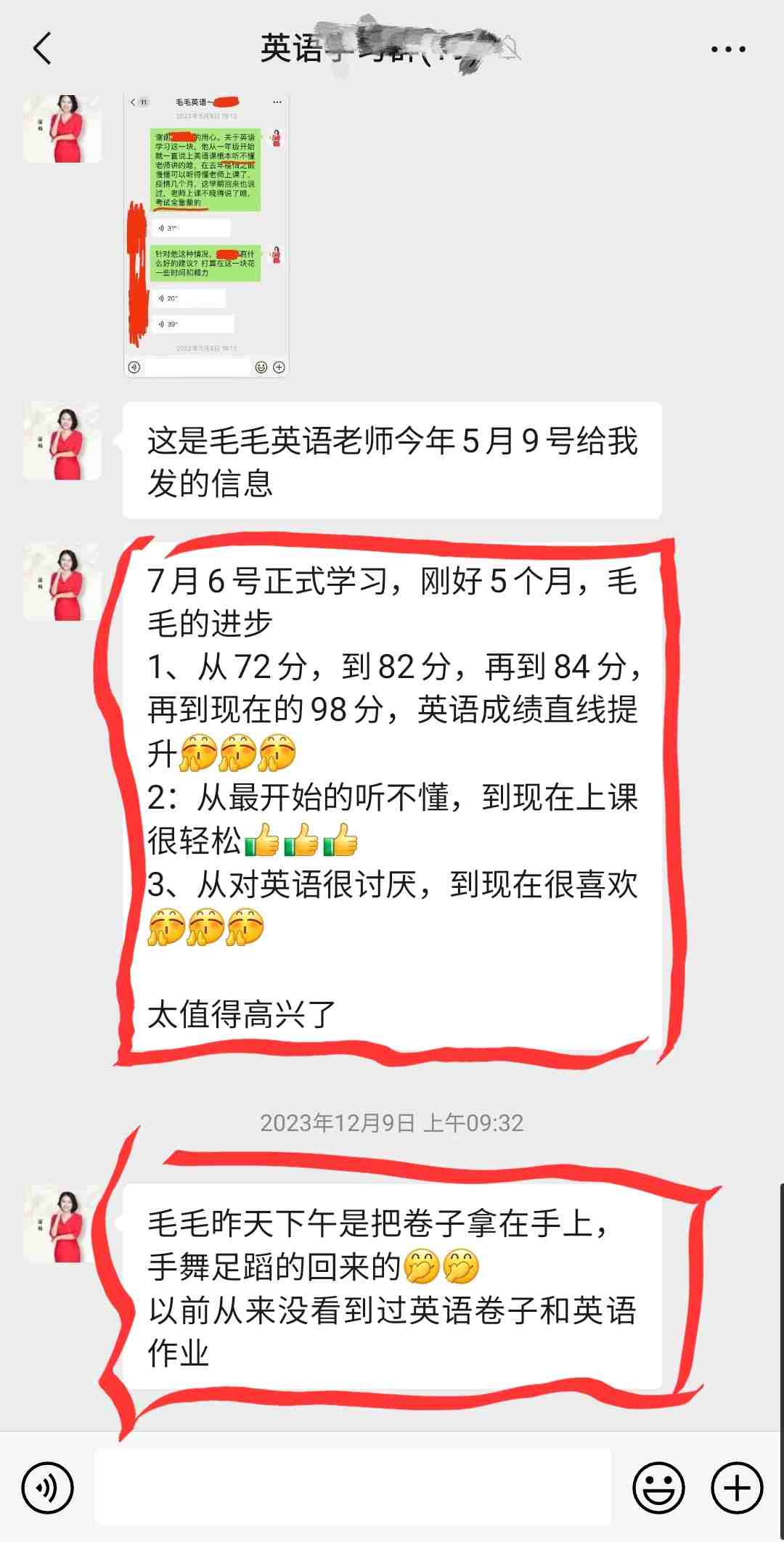Image resolution: width=784 pixels, height=1542 pixels.
Task: Open the emoji sticker panel
Action: [658, 1488]
